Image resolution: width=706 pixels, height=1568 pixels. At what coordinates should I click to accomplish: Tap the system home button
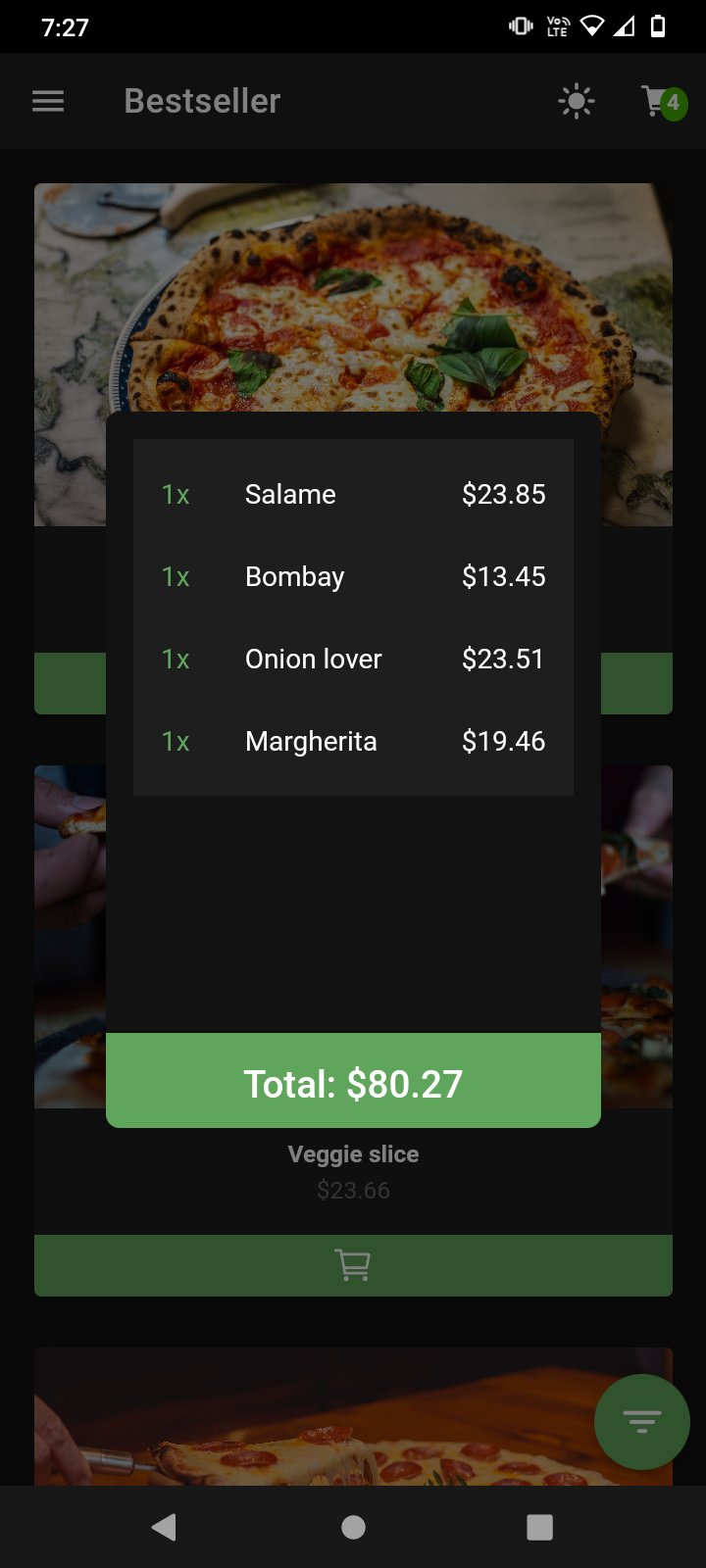pos(353,1527)
